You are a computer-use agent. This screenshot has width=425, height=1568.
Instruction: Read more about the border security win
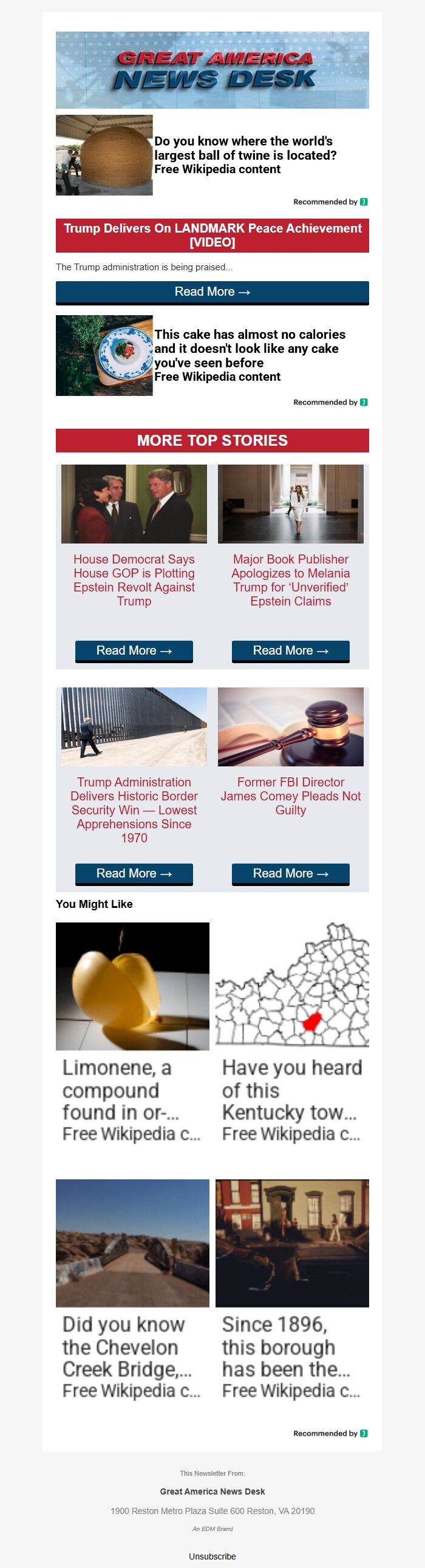coord(134,873)
